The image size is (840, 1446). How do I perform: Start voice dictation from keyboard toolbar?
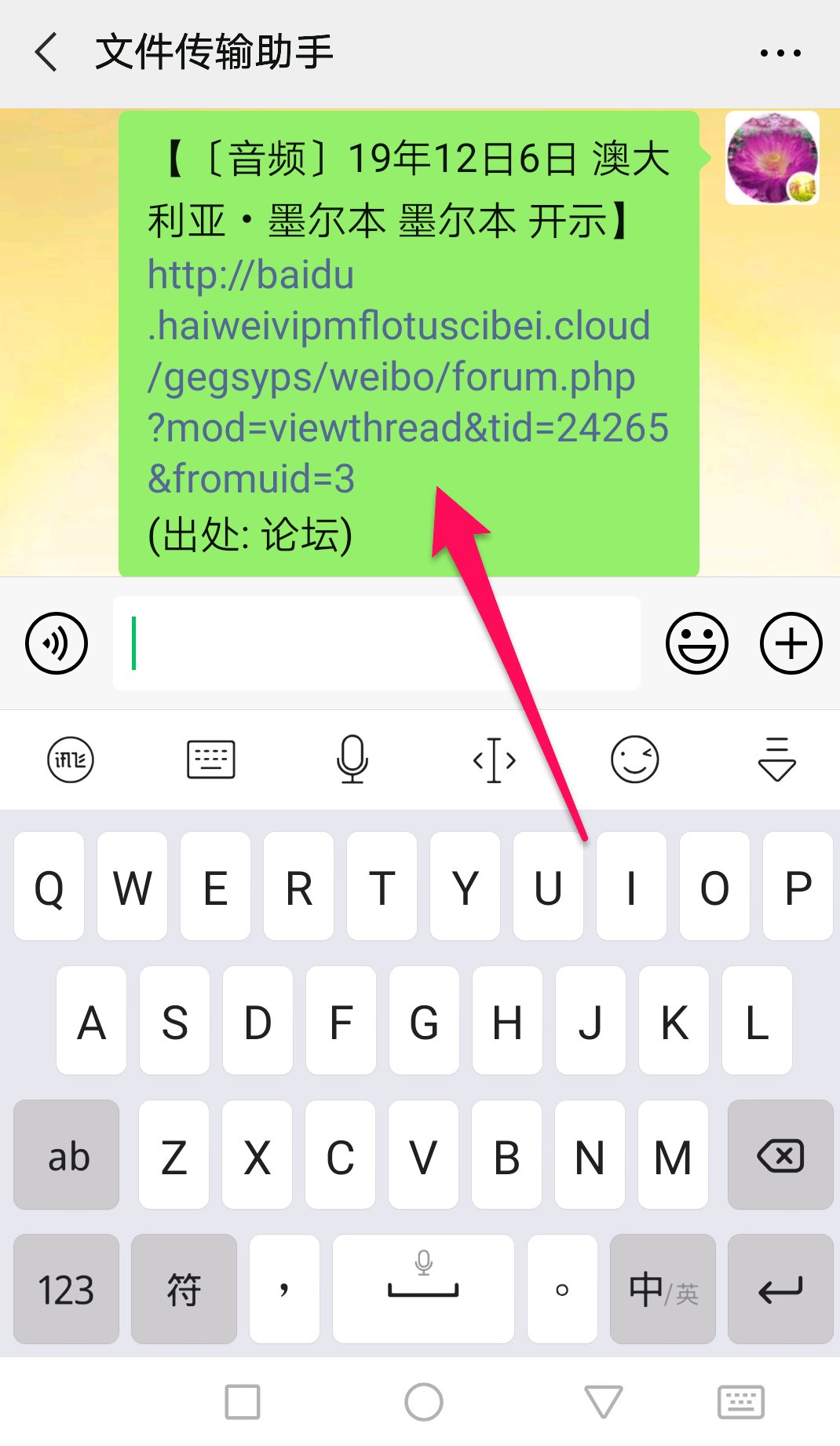click(x=352, y=760)
